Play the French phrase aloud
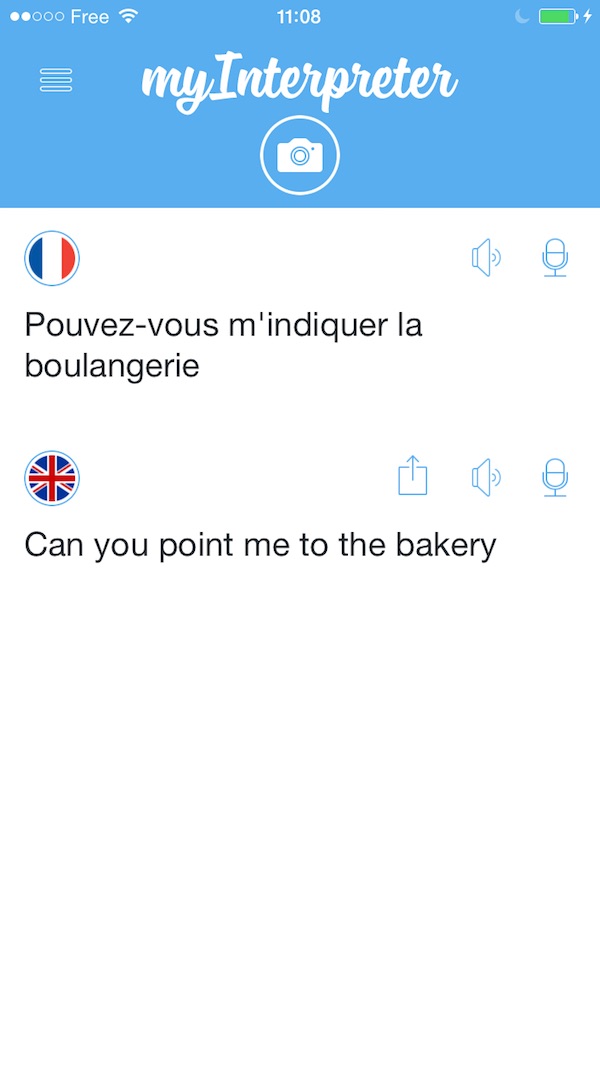The image size is (600, 1067). [x=486, y=258]
